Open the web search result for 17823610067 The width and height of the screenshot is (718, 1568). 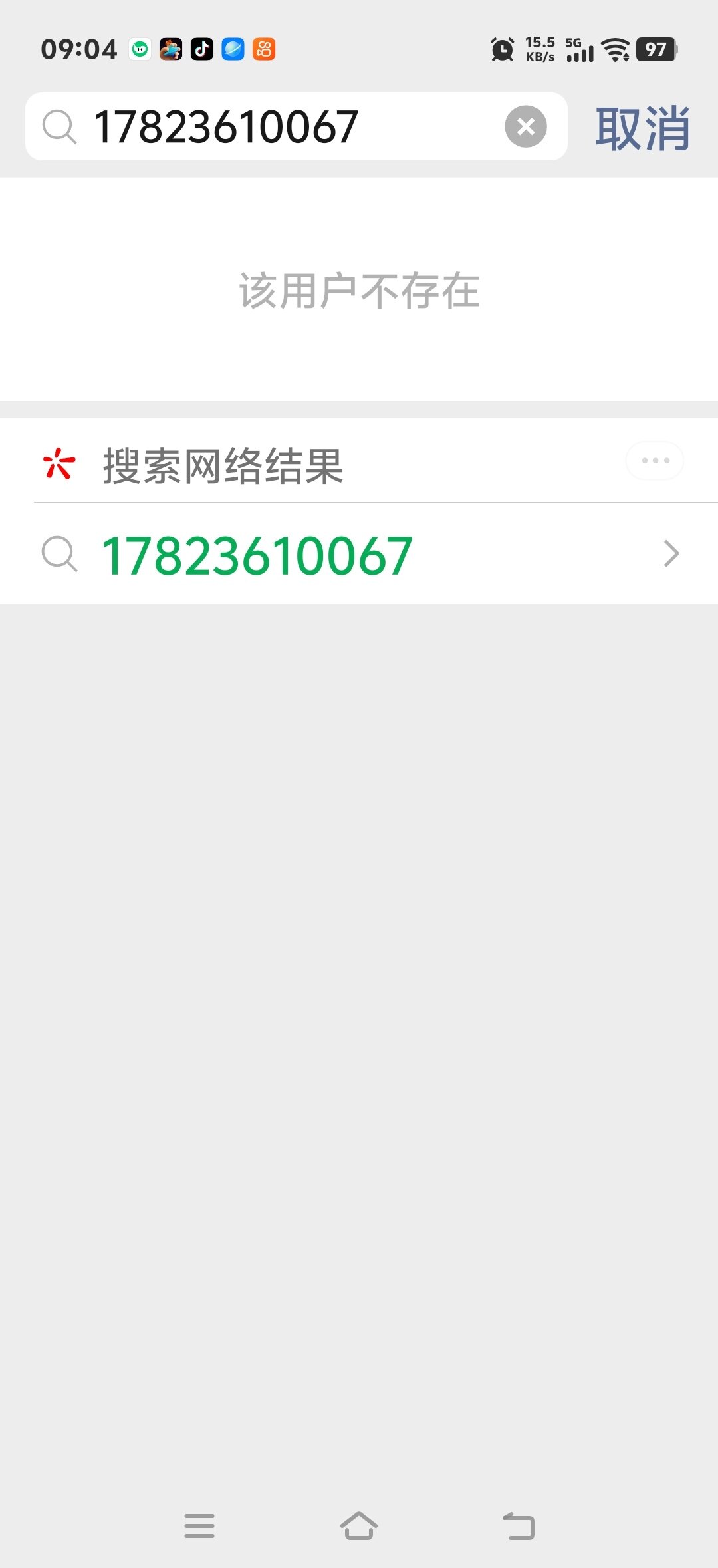tap(359, 555)
